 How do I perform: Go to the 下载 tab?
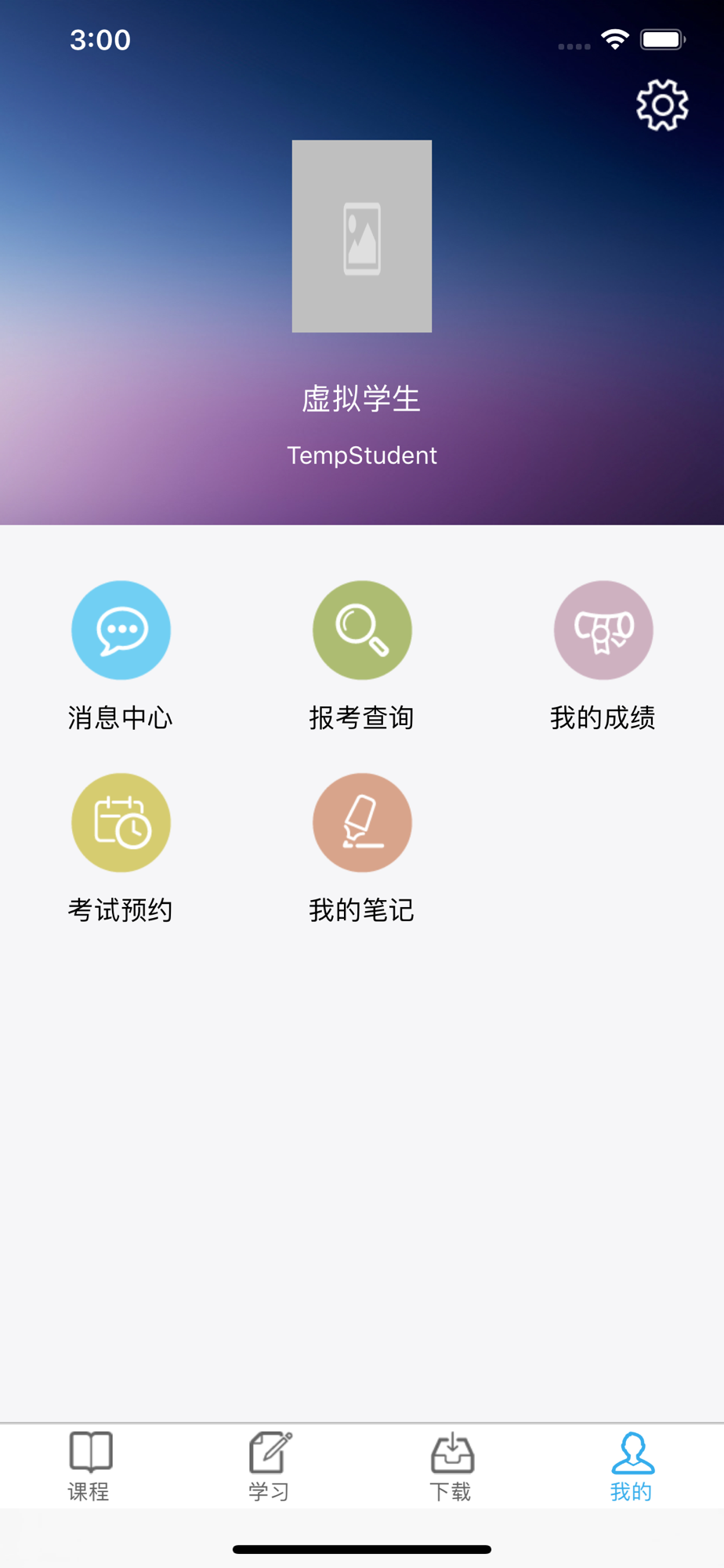(x=452, y=1465)
